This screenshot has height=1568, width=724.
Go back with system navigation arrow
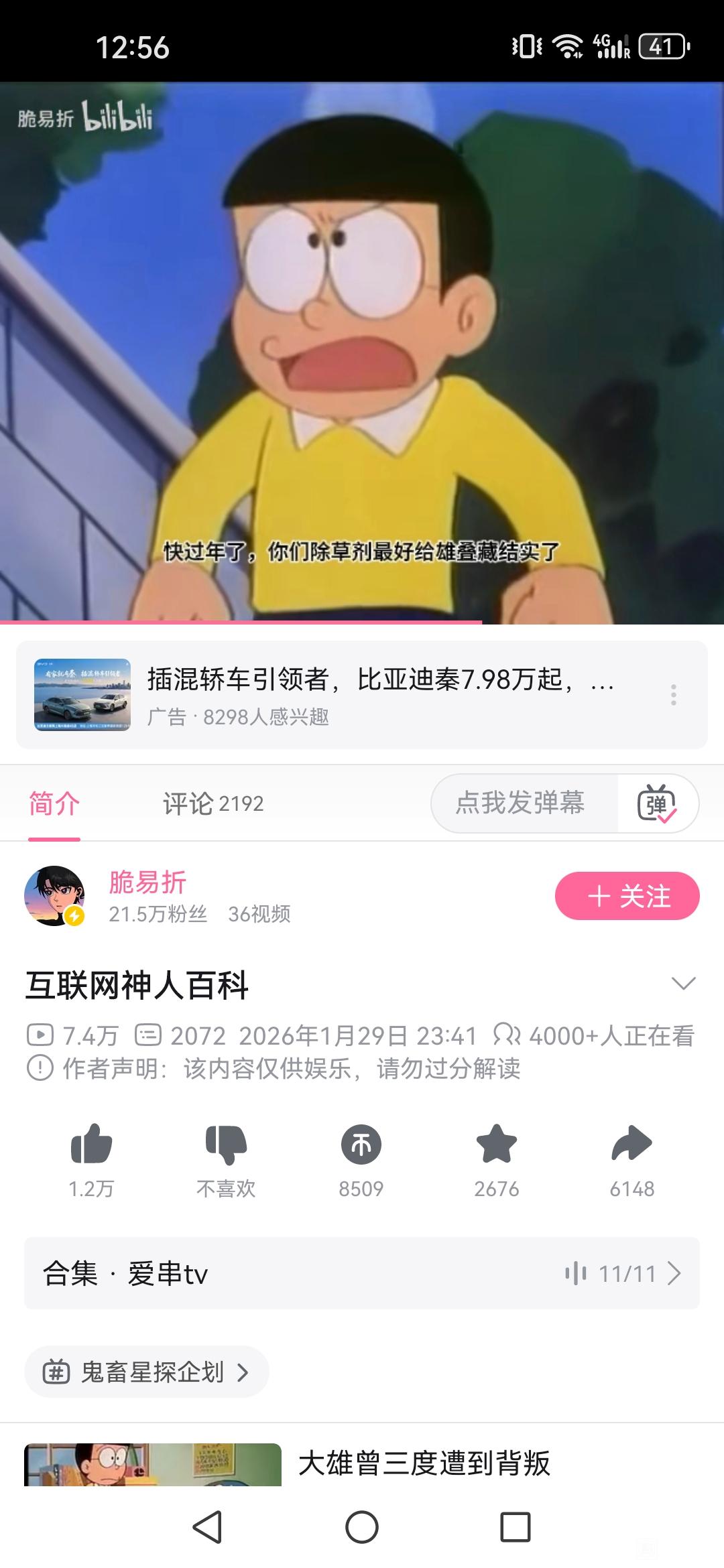coord(207,1528)
